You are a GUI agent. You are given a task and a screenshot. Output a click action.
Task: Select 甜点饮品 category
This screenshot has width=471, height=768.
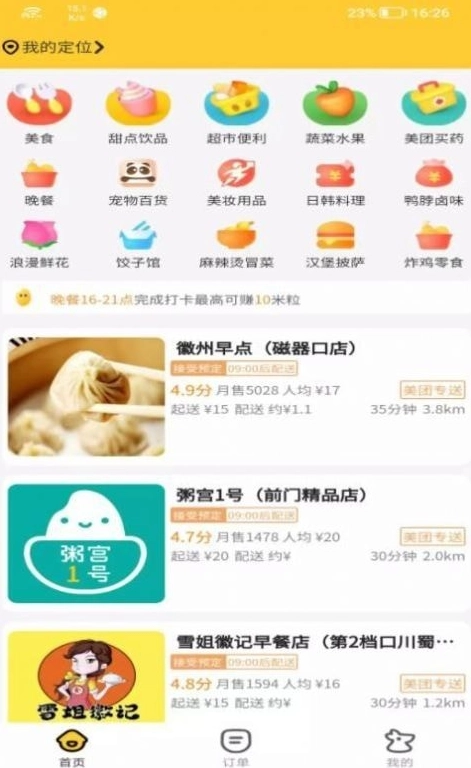click(x=138, y=113)
